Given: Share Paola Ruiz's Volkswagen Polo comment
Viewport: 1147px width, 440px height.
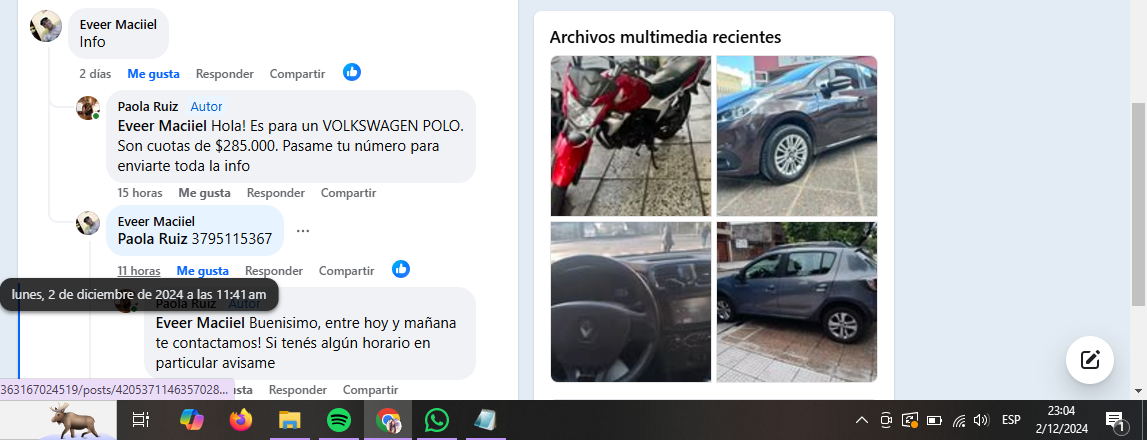Looking at the screenshot, I should [x=348, y=193].
